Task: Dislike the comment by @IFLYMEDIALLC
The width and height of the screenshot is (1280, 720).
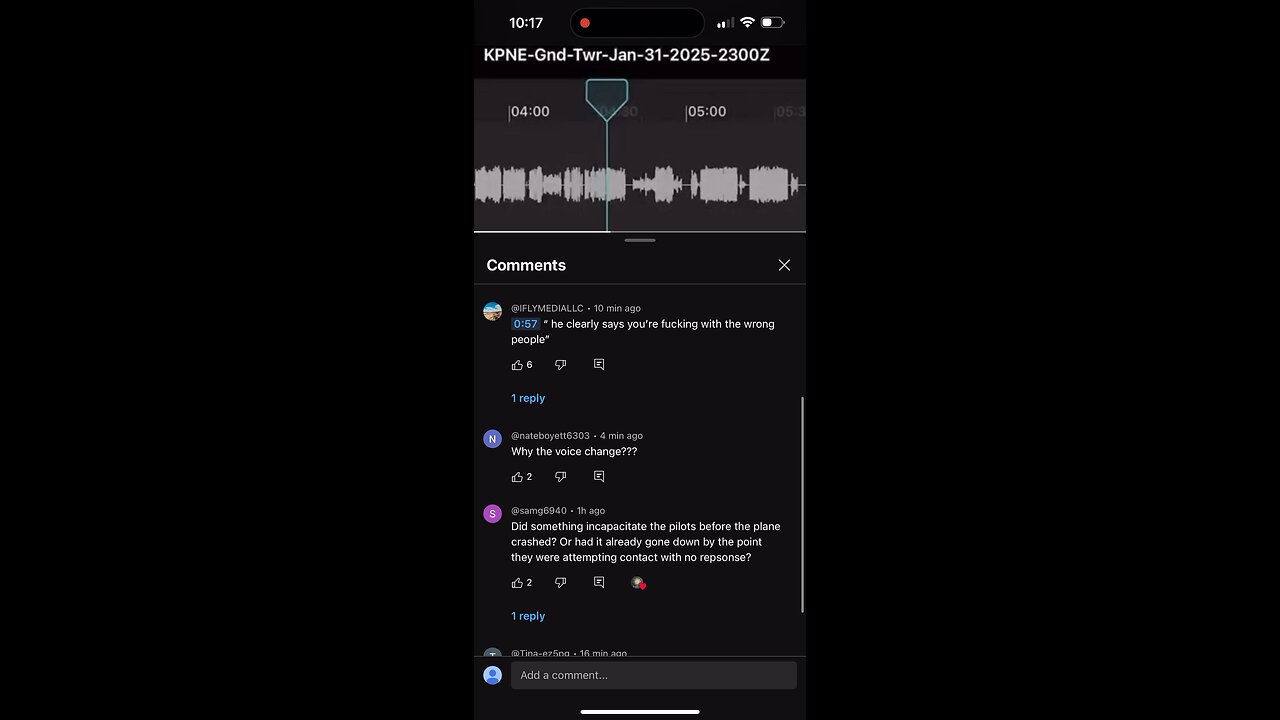Action: (560, 365)
